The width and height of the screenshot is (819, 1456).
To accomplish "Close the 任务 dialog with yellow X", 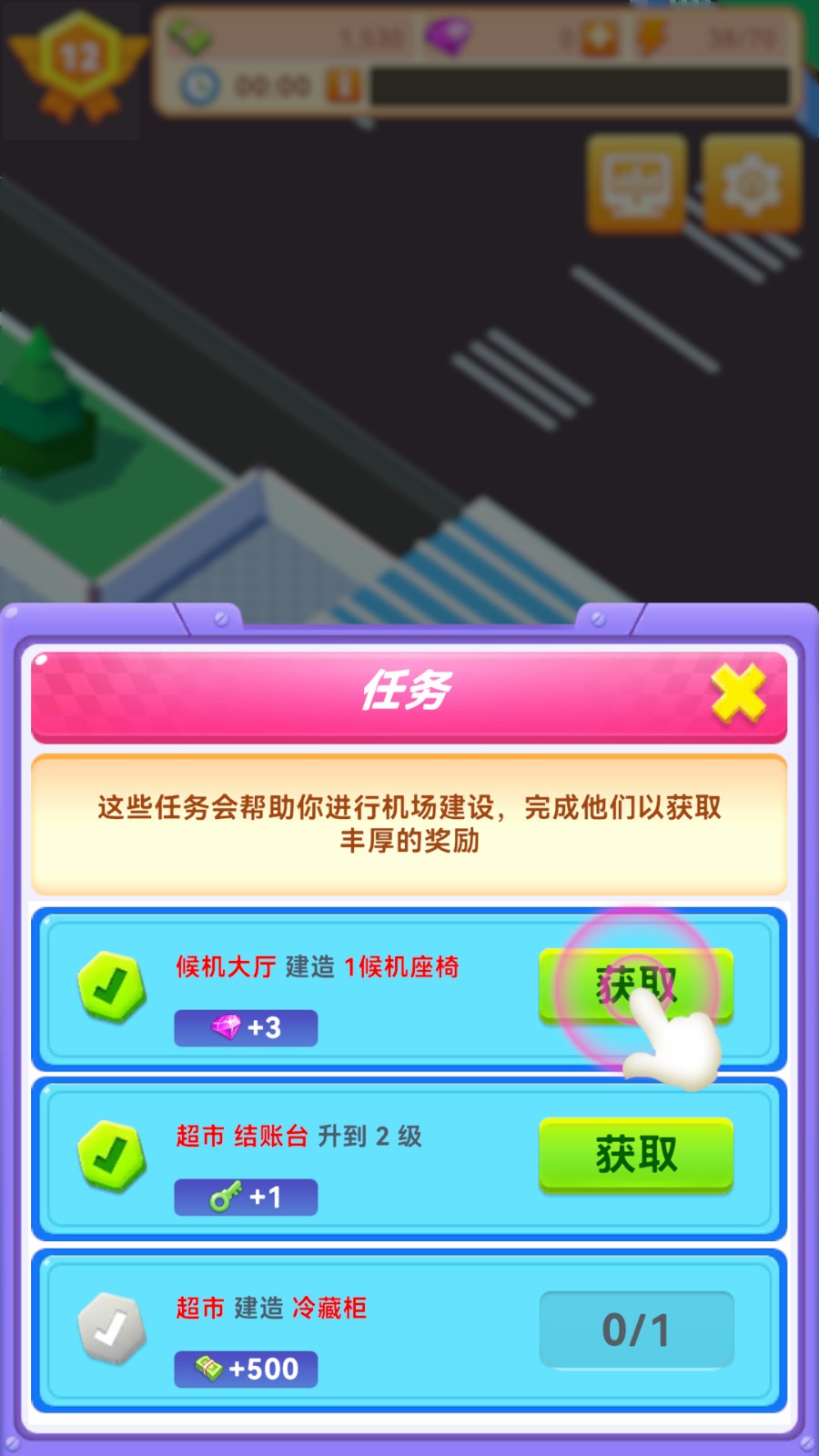I will [738, 693].
